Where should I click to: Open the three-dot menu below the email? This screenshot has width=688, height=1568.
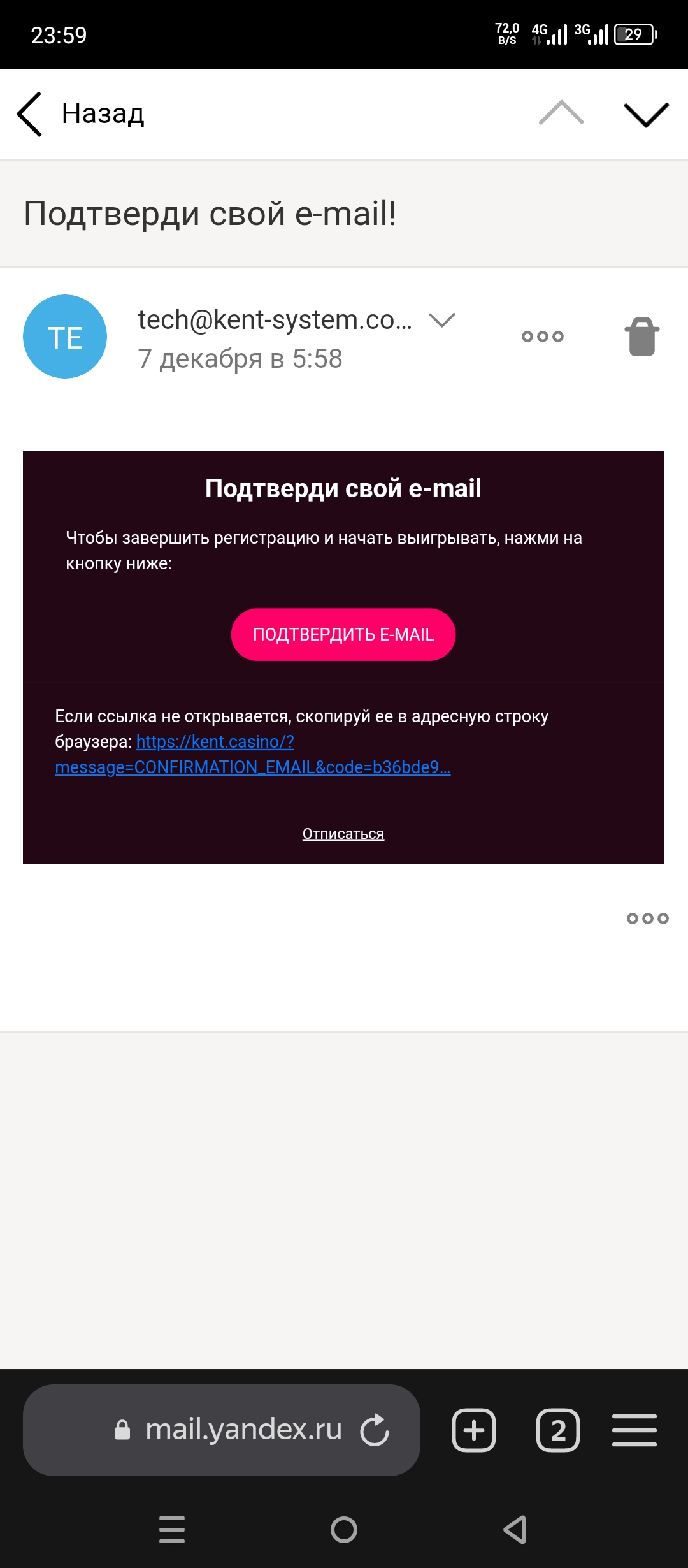coord(647,918)
